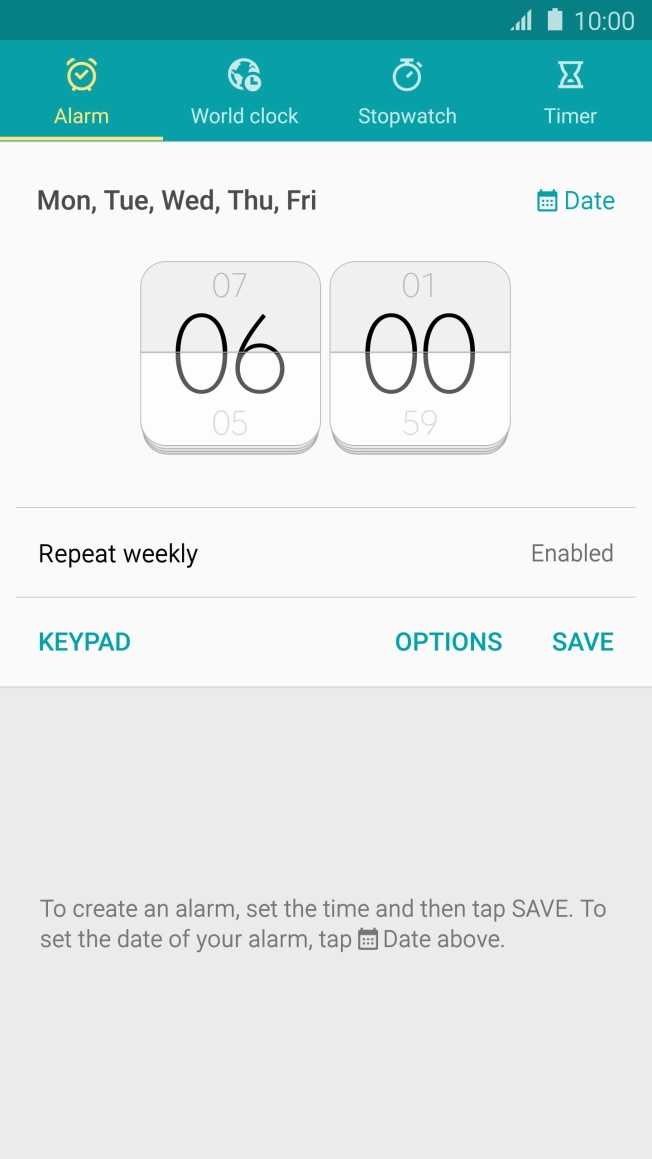Switch to the World clock tab
Viewport: 652px width, 1159px height.
(x=244, y=92)
